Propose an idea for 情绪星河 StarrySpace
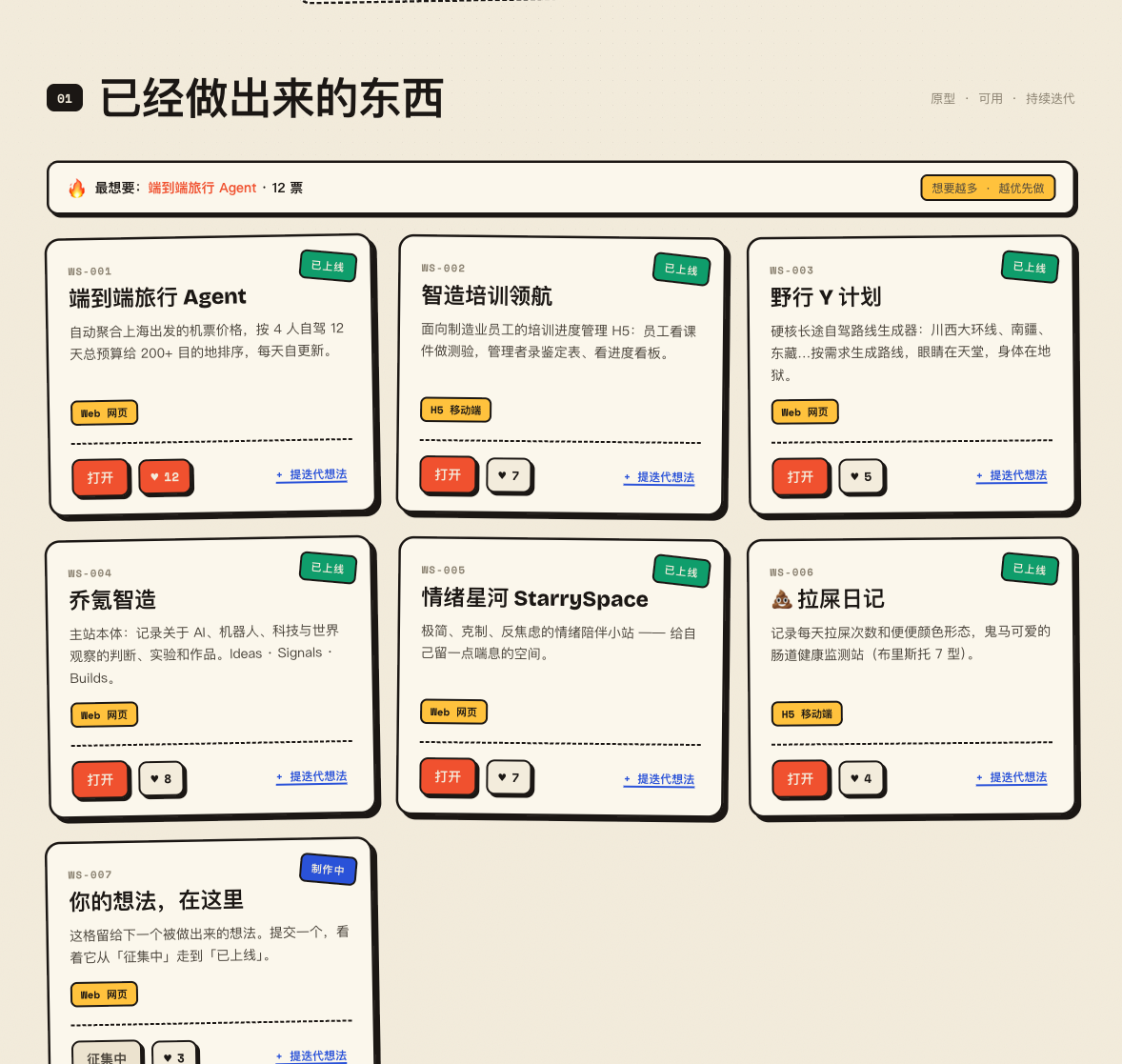This screenshot has width=1122, height=1064. tap(659, 779)
